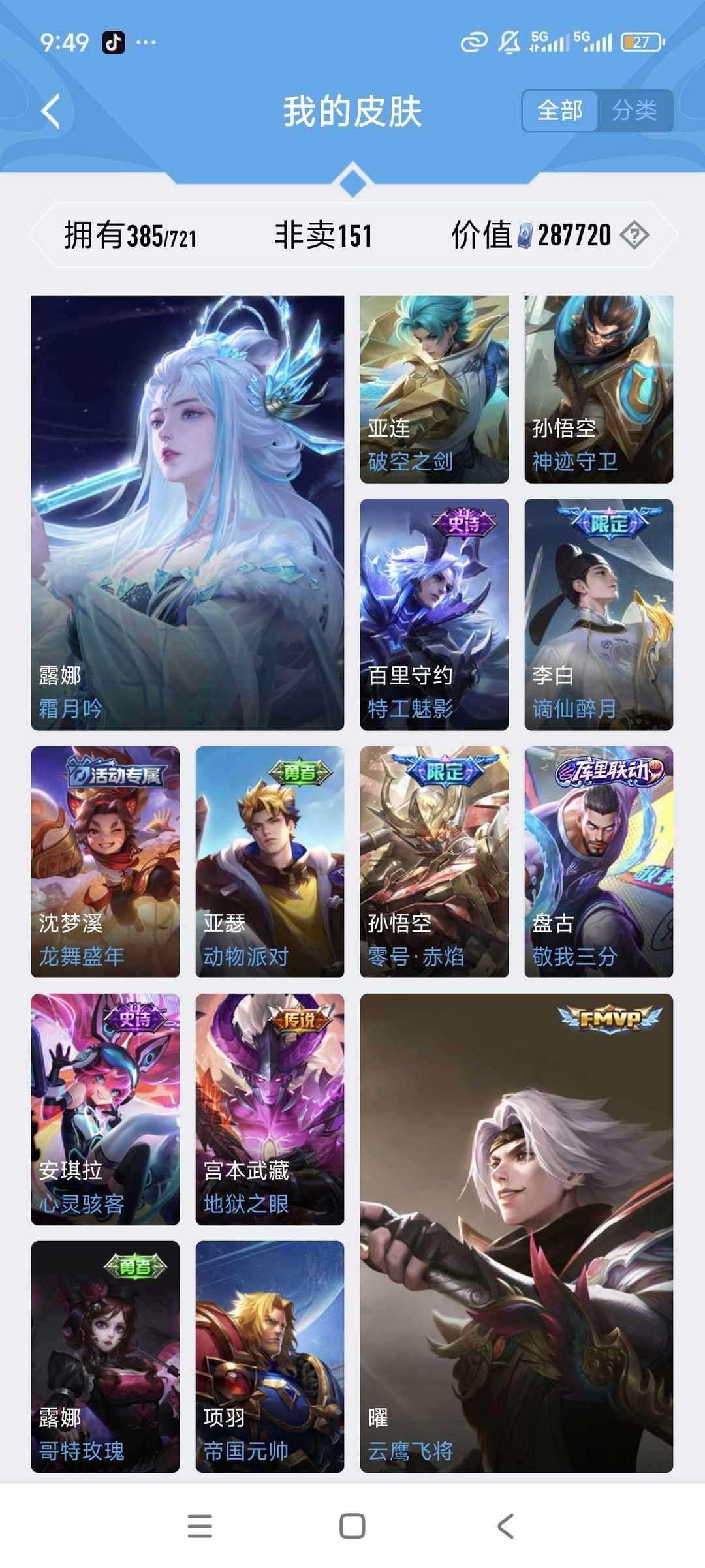Open 曜 云鹰飞将 FMVP skin card
The width and height of the screenshot is (705, 1568).
pos(516,1233)
